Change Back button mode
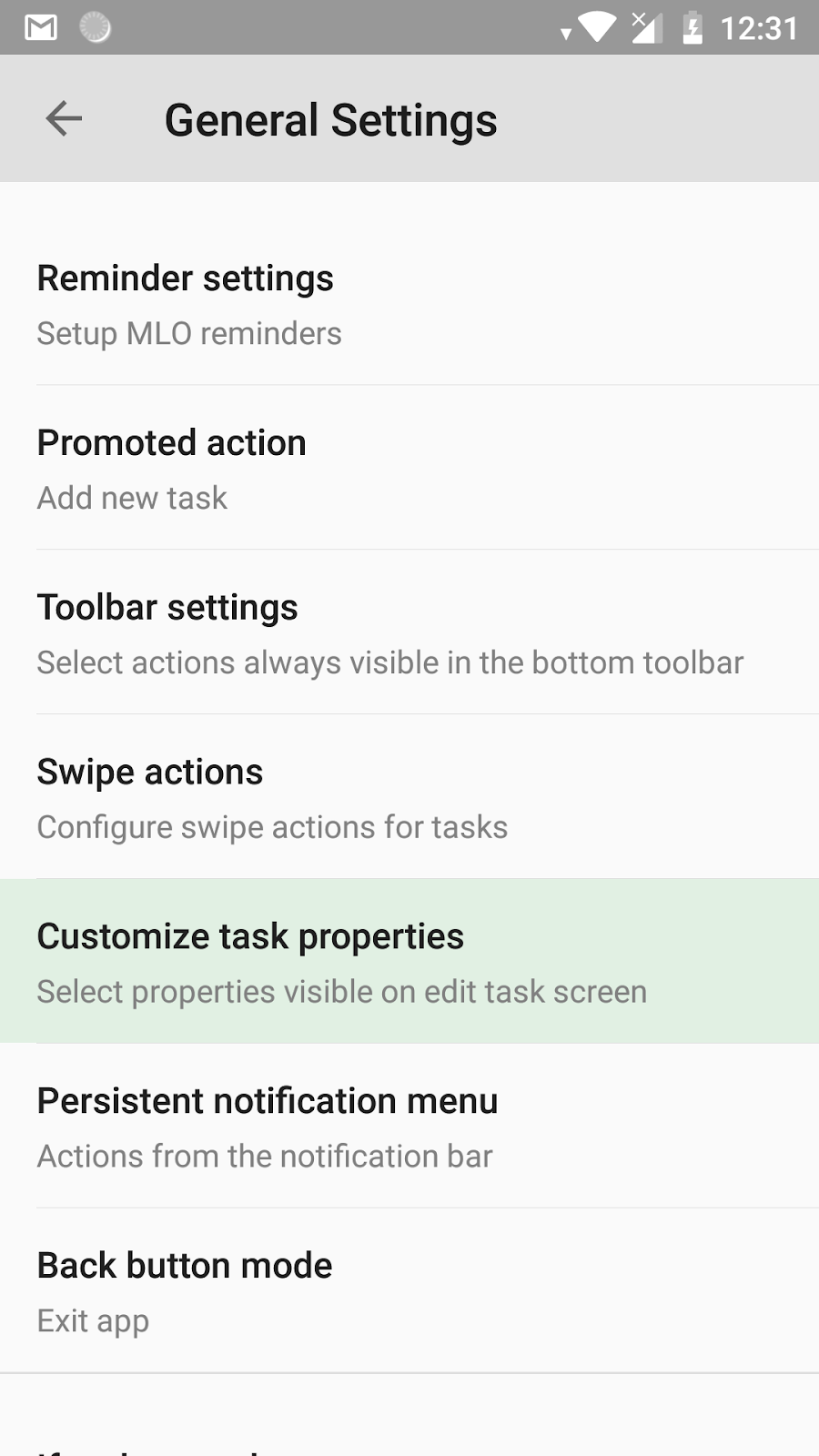The image size is (819, 1456). click(409, 1291)
